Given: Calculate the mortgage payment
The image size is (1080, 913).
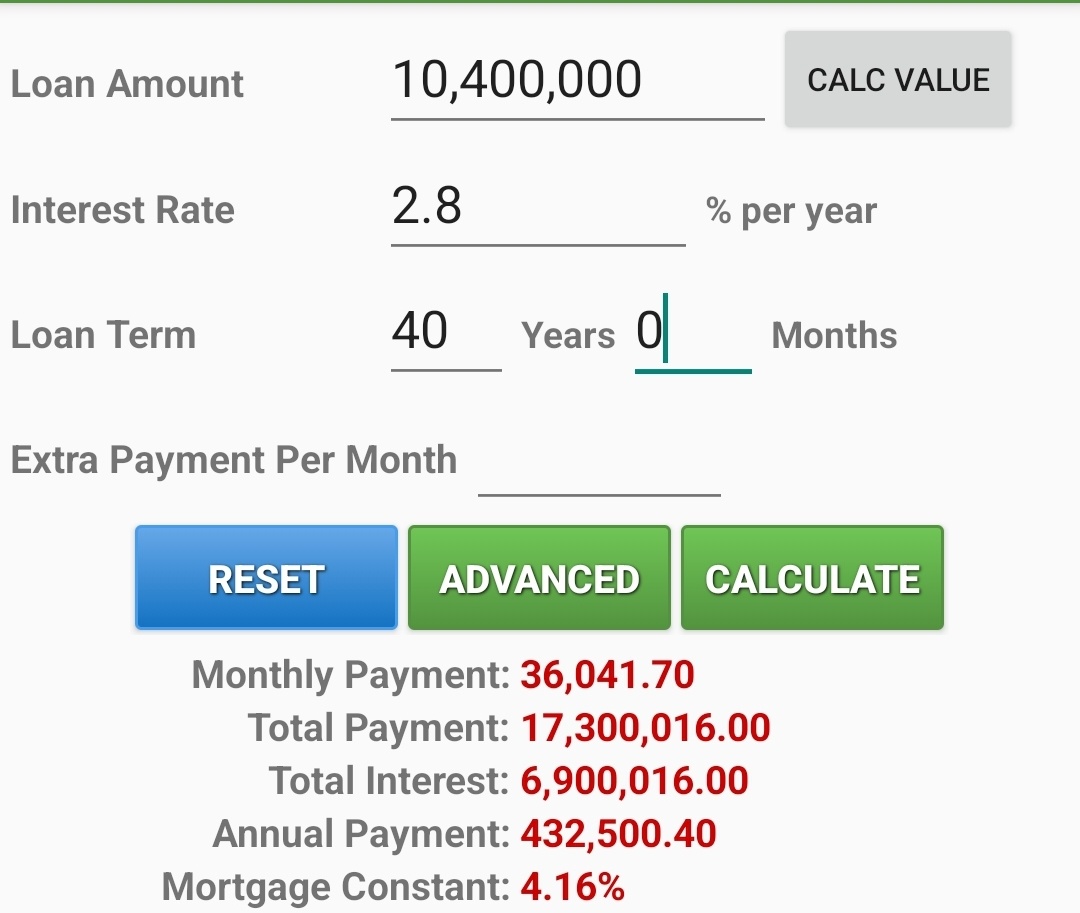Looking at the screenshot, I should tap(812, 579).
